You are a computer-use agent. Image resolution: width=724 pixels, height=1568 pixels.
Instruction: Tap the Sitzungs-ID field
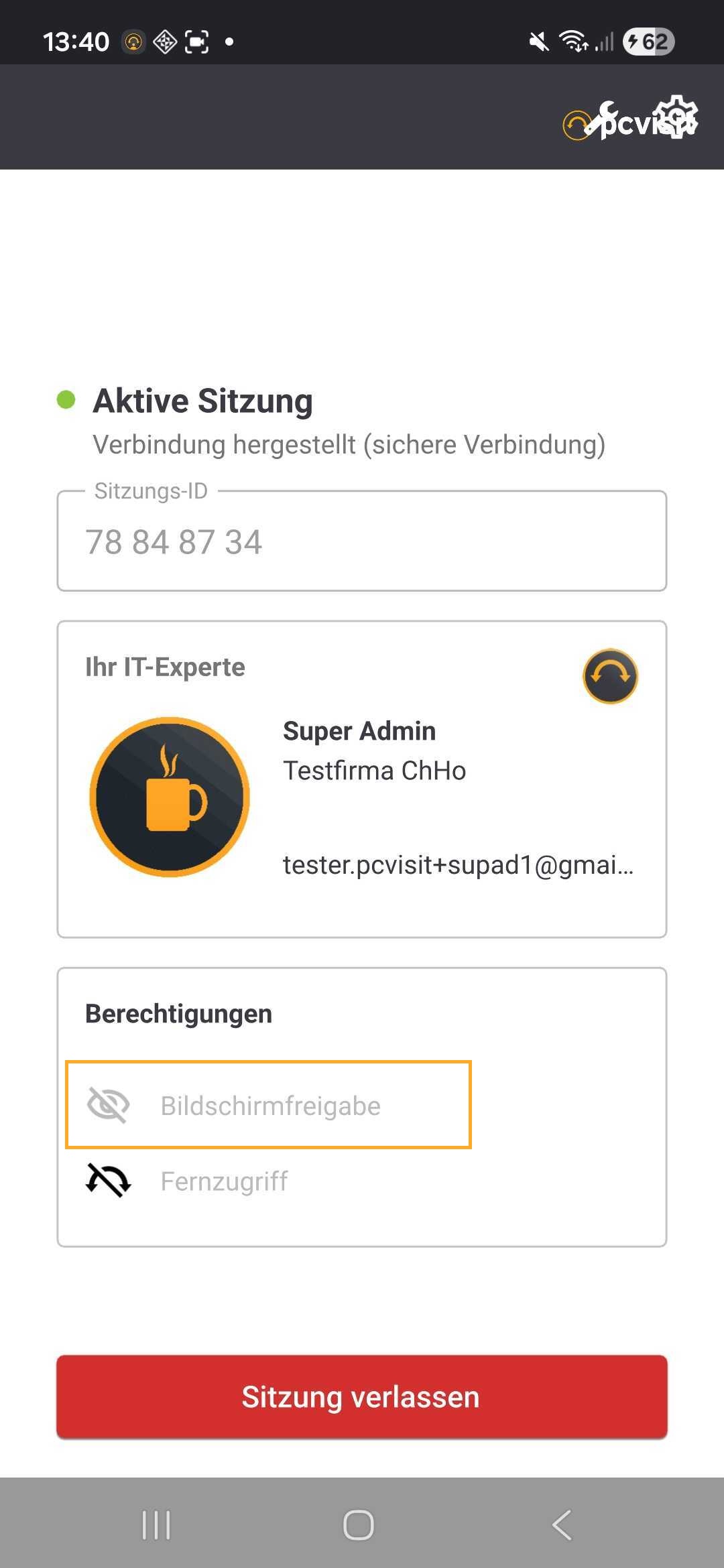tap(362, 541)
